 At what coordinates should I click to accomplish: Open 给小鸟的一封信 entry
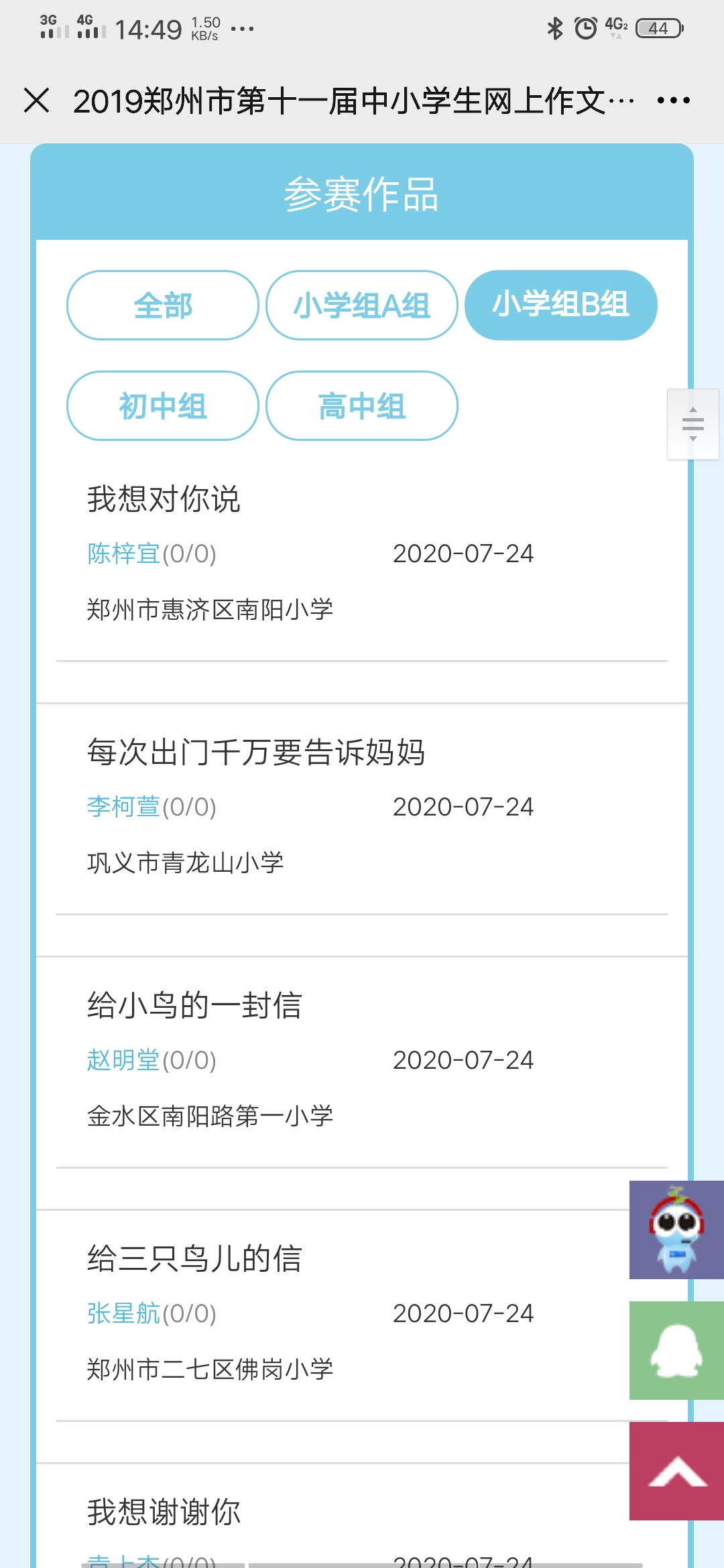[194, 1006]
